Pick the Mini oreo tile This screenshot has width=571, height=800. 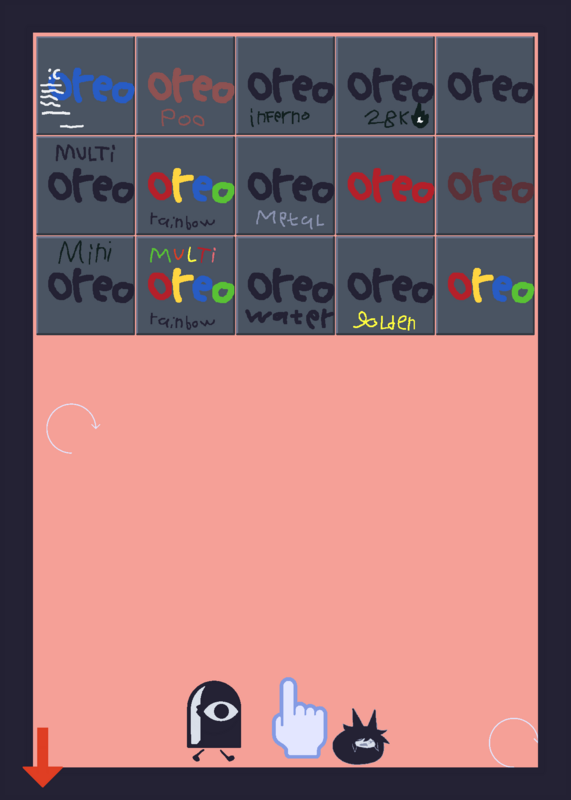86,285
